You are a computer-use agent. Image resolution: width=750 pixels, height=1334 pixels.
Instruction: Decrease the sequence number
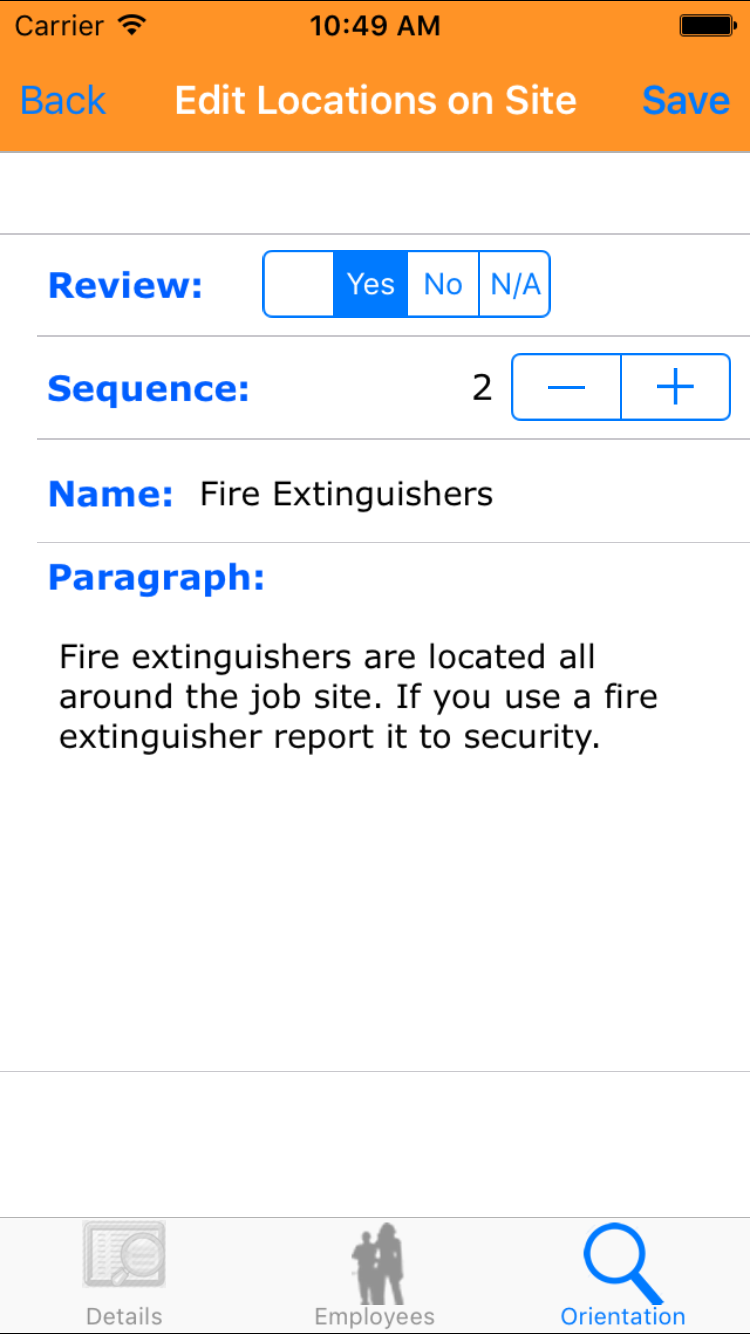tap(567, 387)
